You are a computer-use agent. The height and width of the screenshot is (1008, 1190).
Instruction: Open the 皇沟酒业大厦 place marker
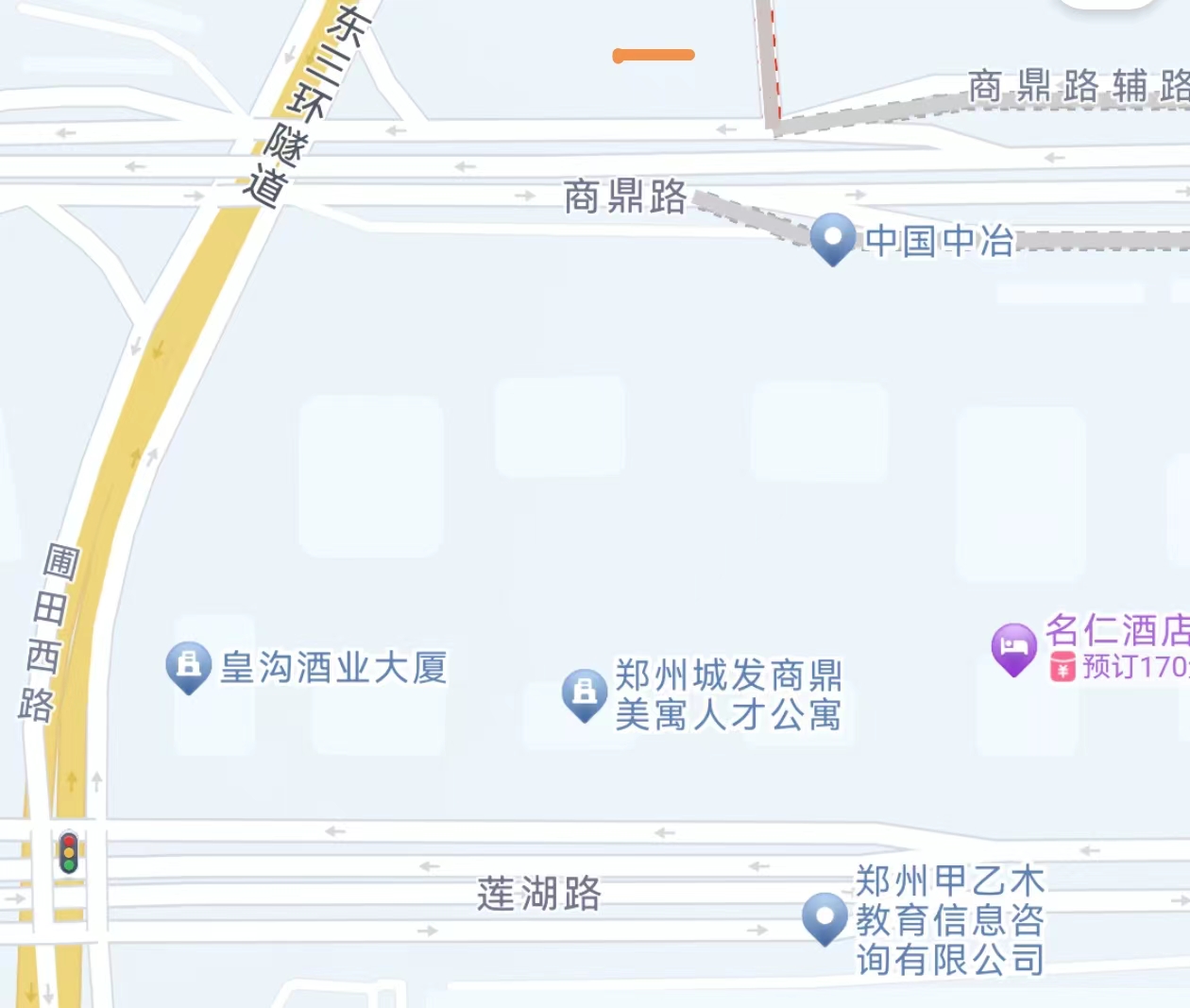coord(188,666)
